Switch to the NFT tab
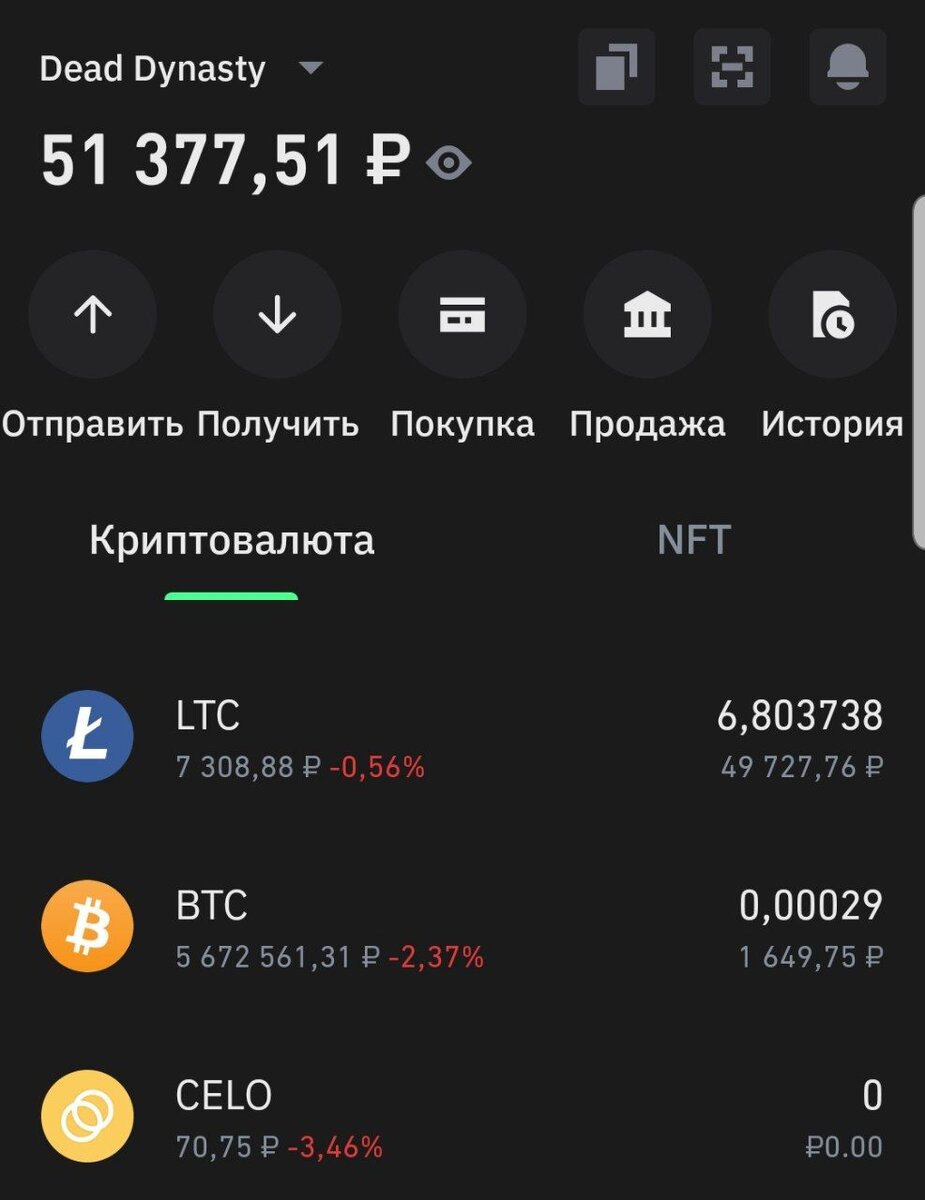 694,541
